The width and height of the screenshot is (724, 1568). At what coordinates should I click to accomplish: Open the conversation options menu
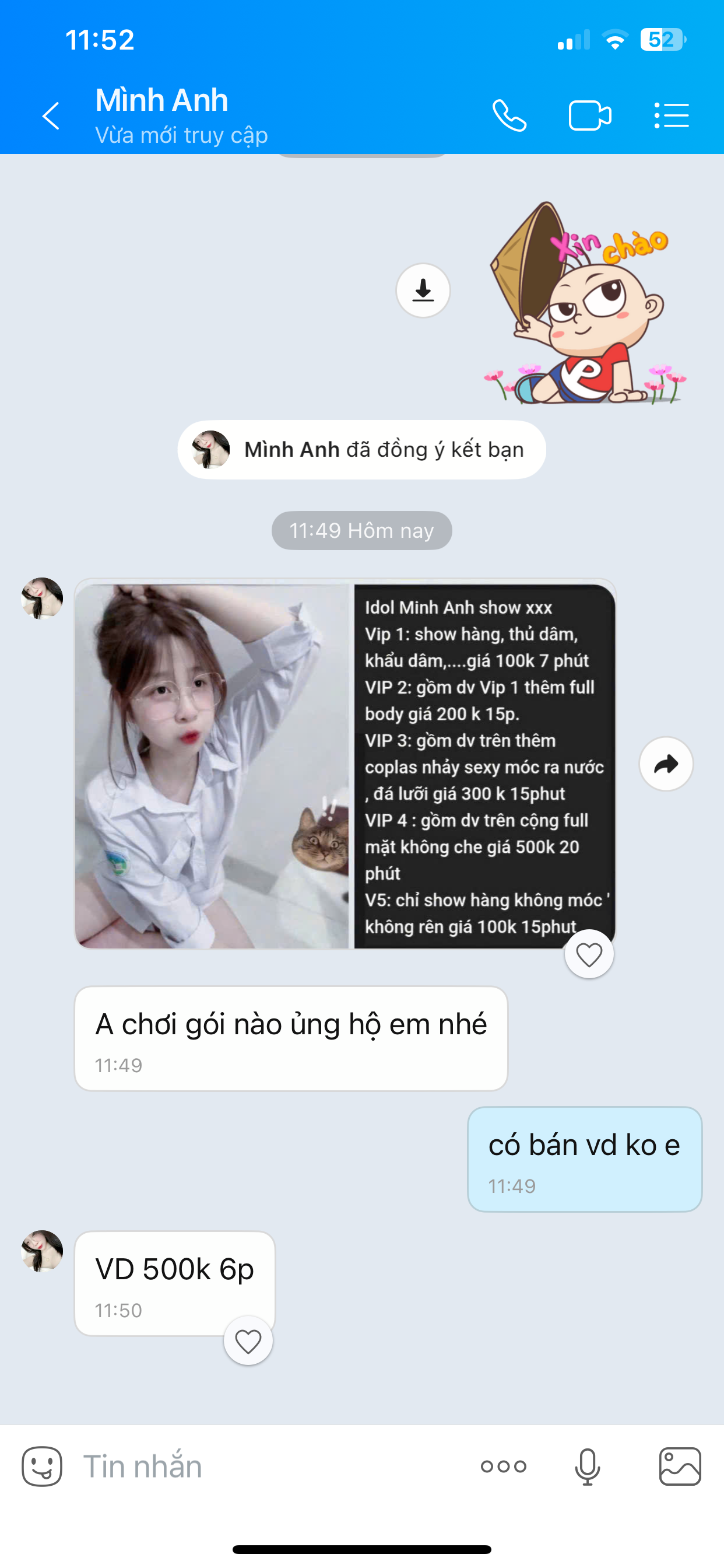[672, 116]
